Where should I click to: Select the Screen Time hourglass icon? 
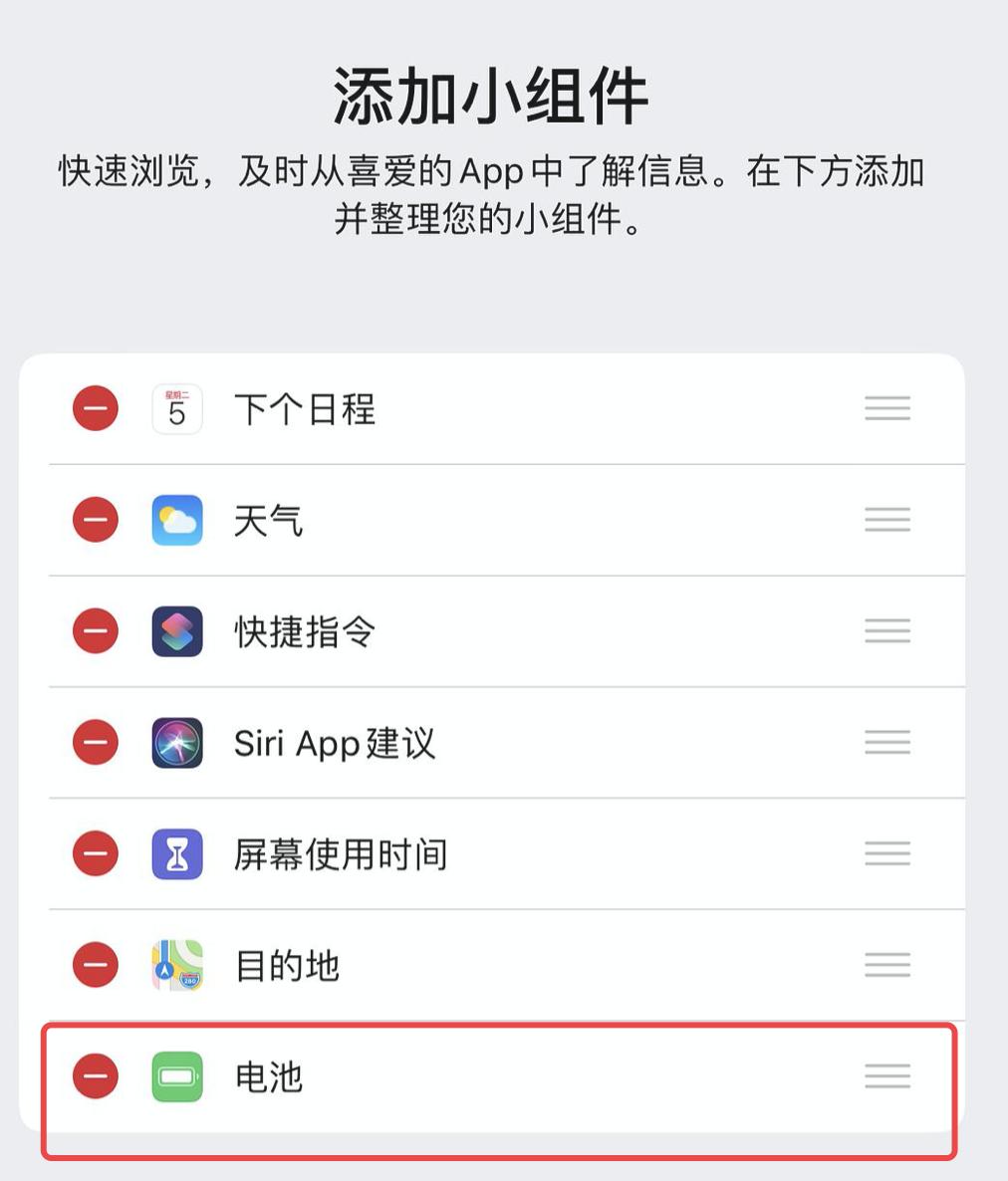[176, 853]
